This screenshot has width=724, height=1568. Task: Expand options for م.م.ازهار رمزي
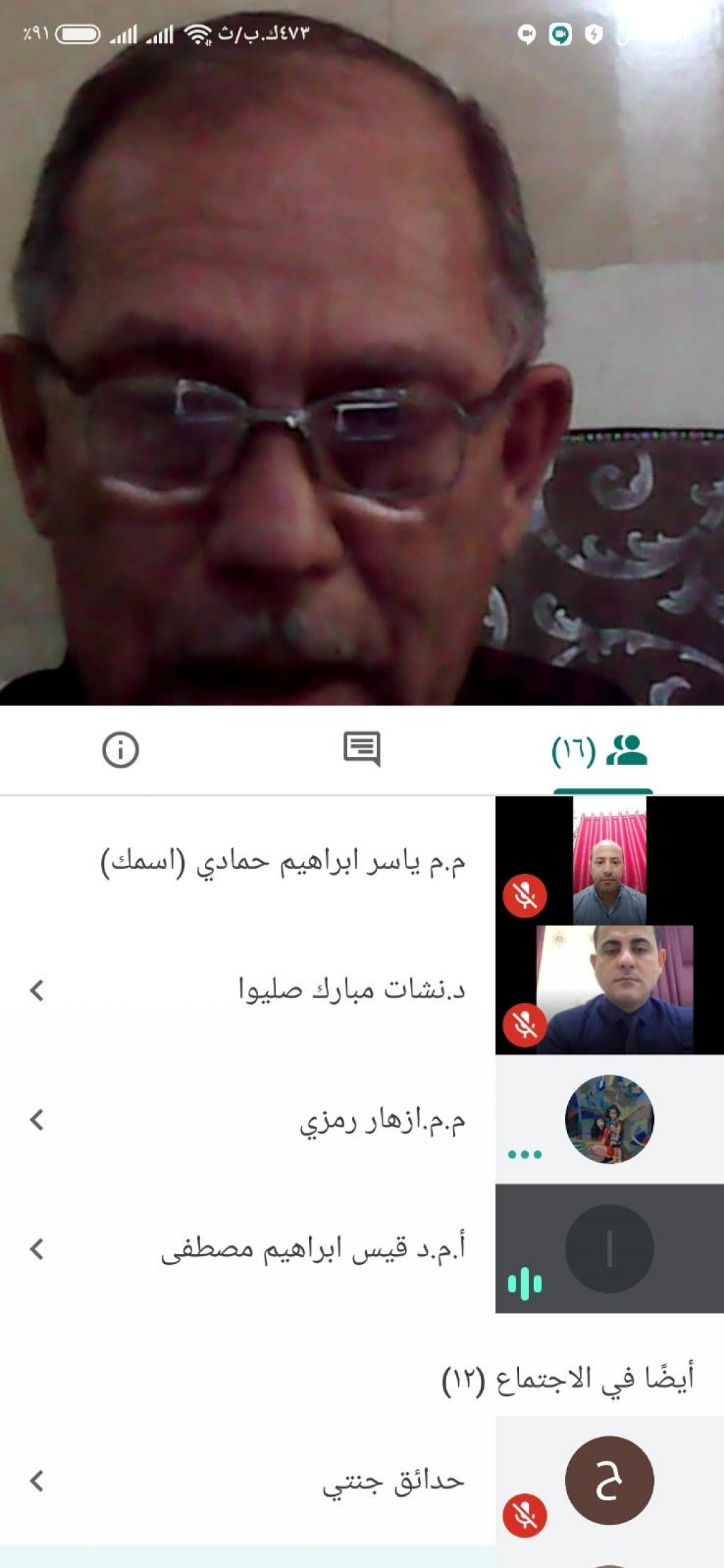point(37,1120)
